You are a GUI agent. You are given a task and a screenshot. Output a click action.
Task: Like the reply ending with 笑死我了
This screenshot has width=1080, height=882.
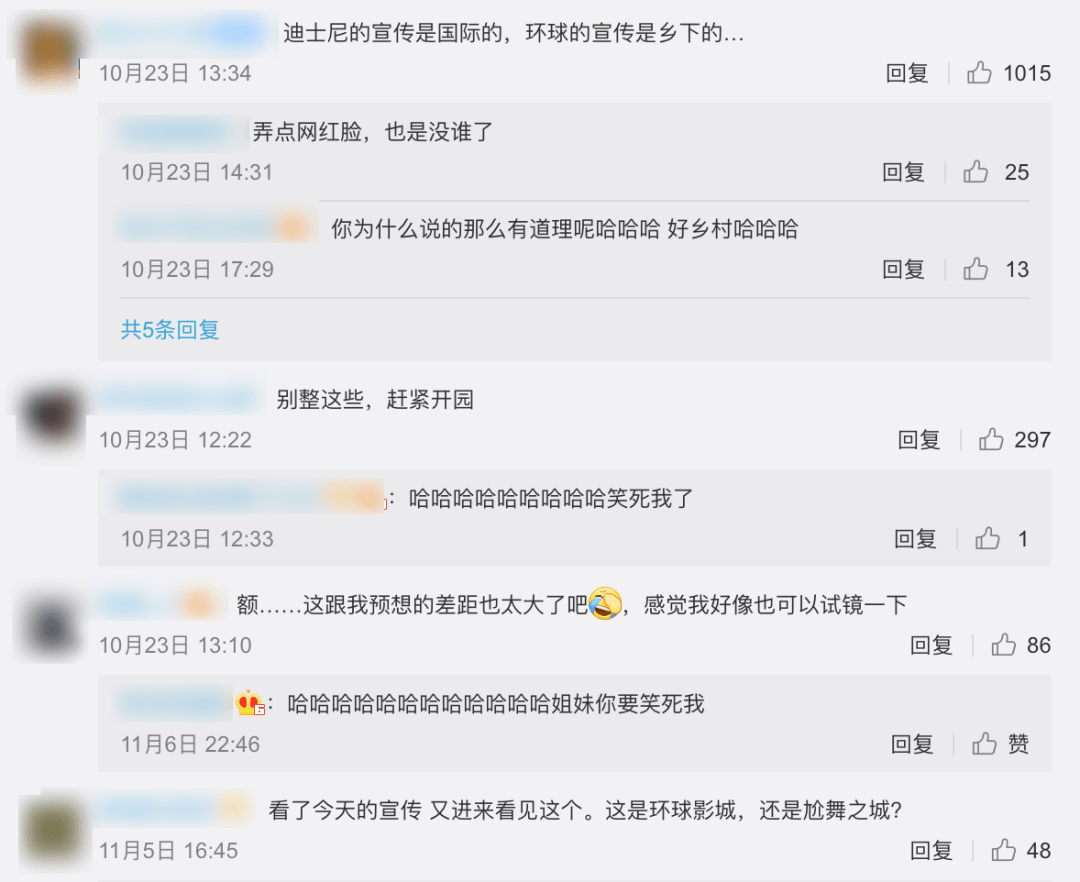[988, 539]
